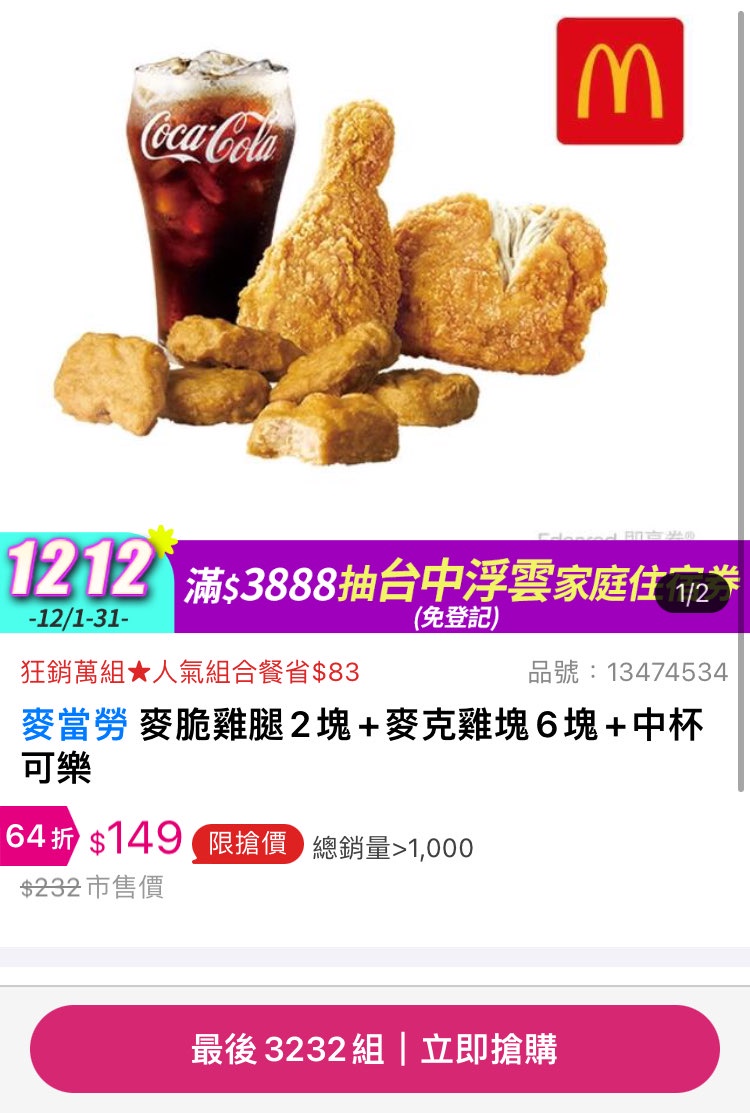Open the blue 麥當勞 brand link
The width and height of the screenshot is (750, 1113).
coord(74,726)
